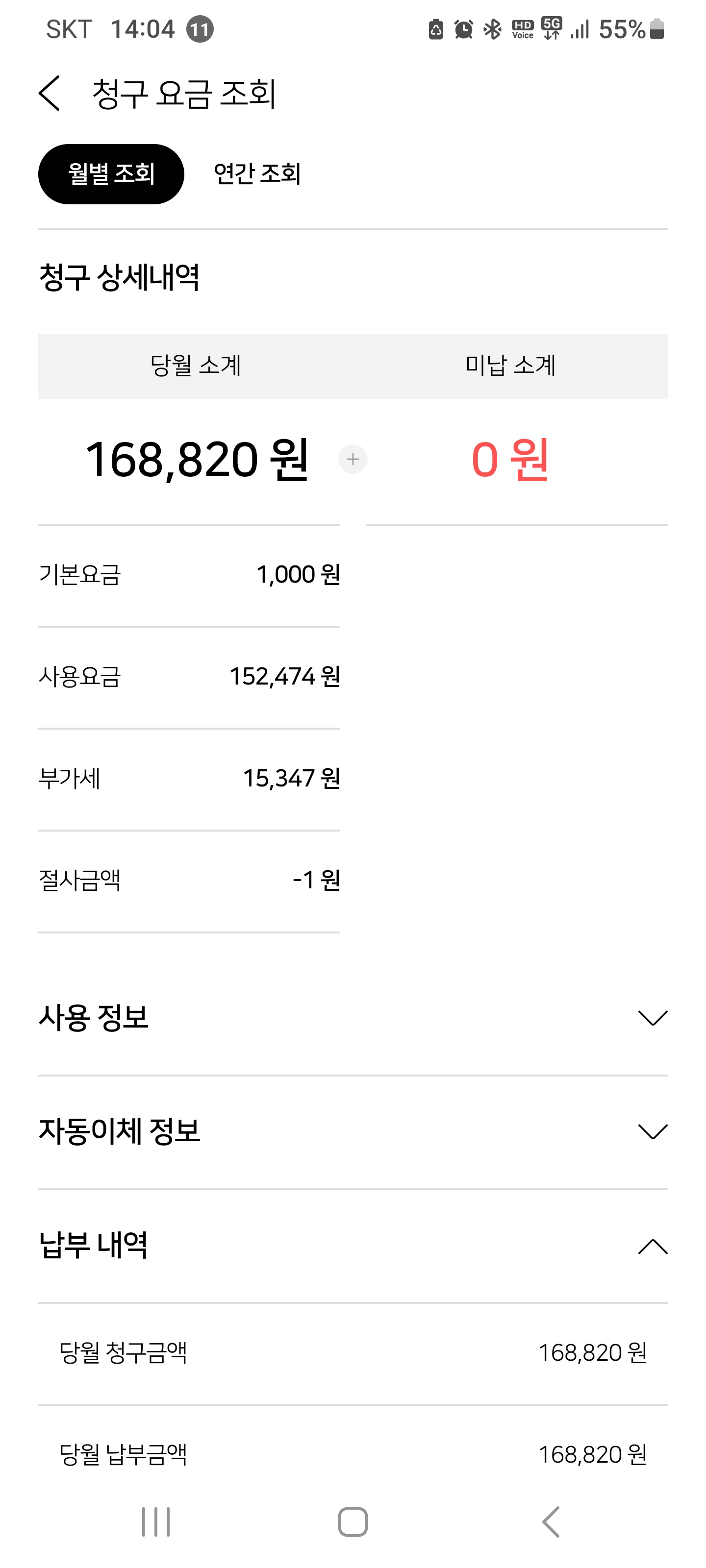Expand the 사용 정보 section
Image resolution: width=706 pixels, height=1568 pixels.
pos(652,1017)
